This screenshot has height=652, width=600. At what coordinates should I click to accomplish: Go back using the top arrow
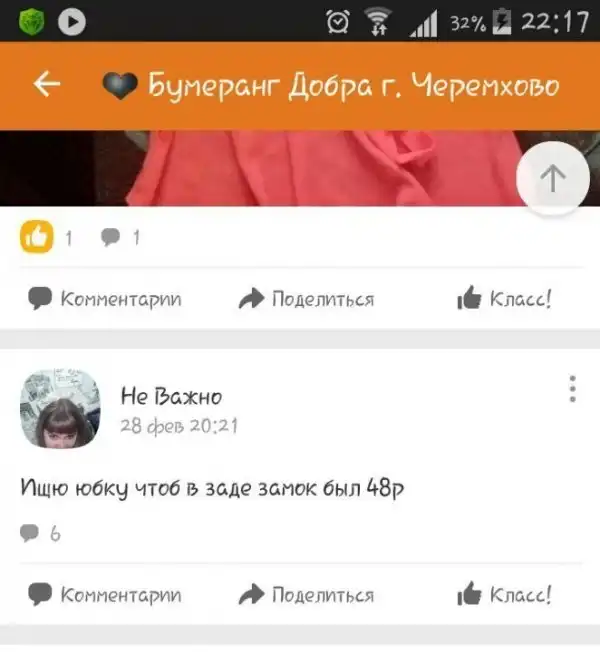click(47, 85)
